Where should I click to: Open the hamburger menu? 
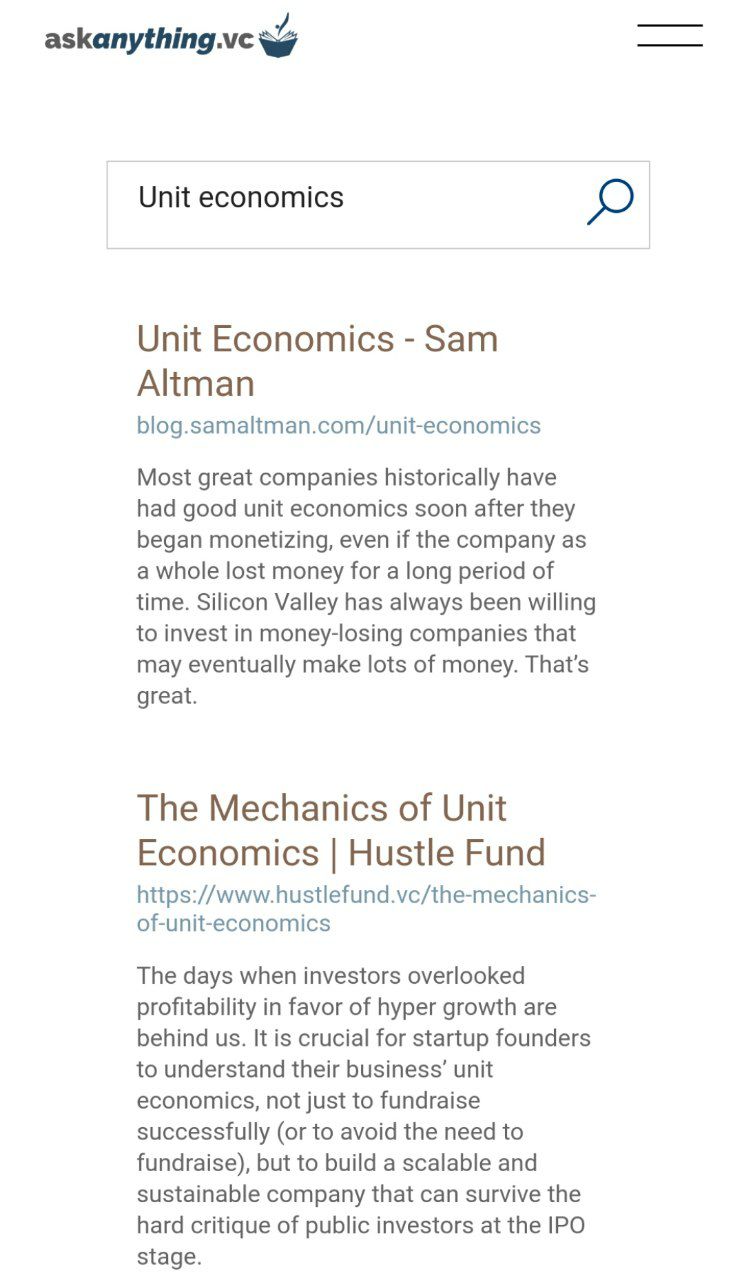click(669, 35)
